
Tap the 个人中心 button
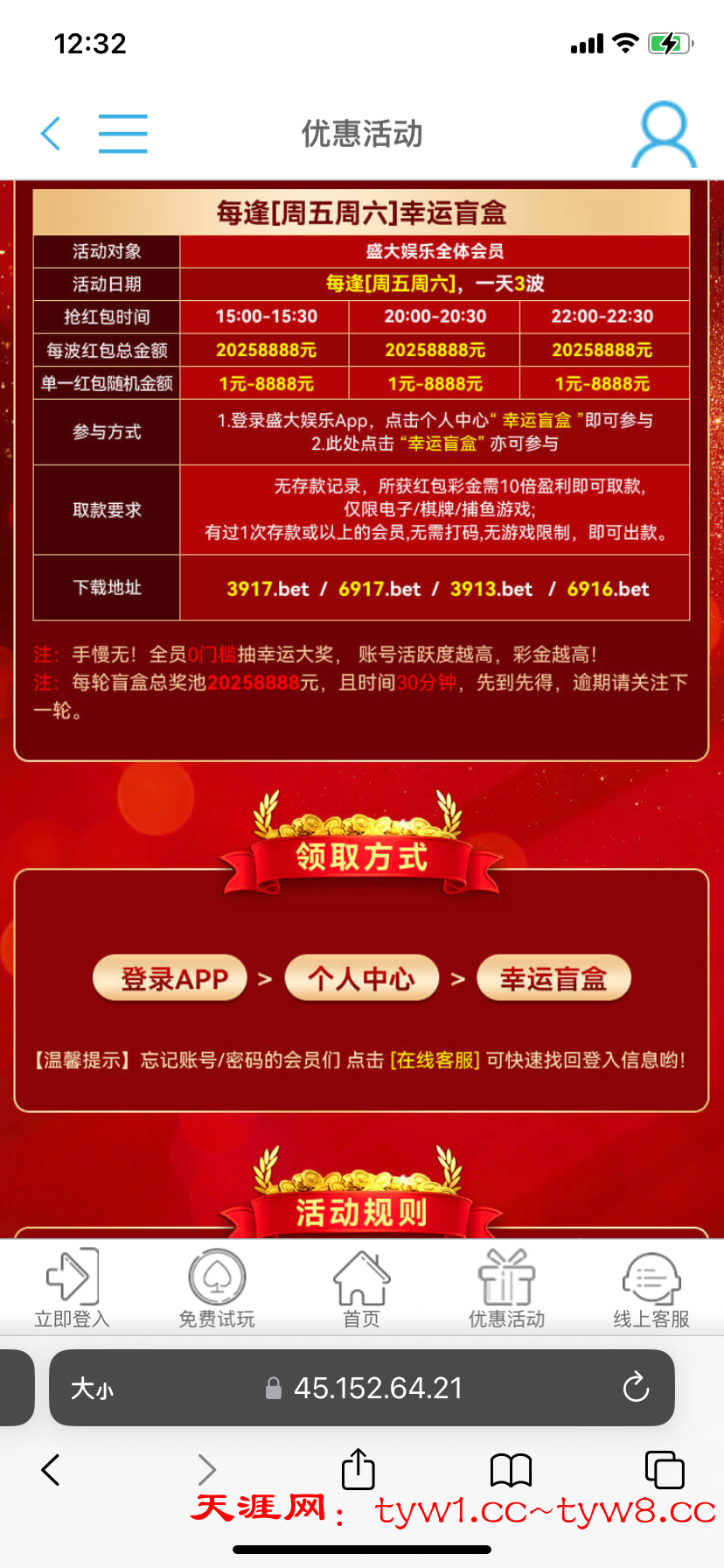(x=361, y=978)
